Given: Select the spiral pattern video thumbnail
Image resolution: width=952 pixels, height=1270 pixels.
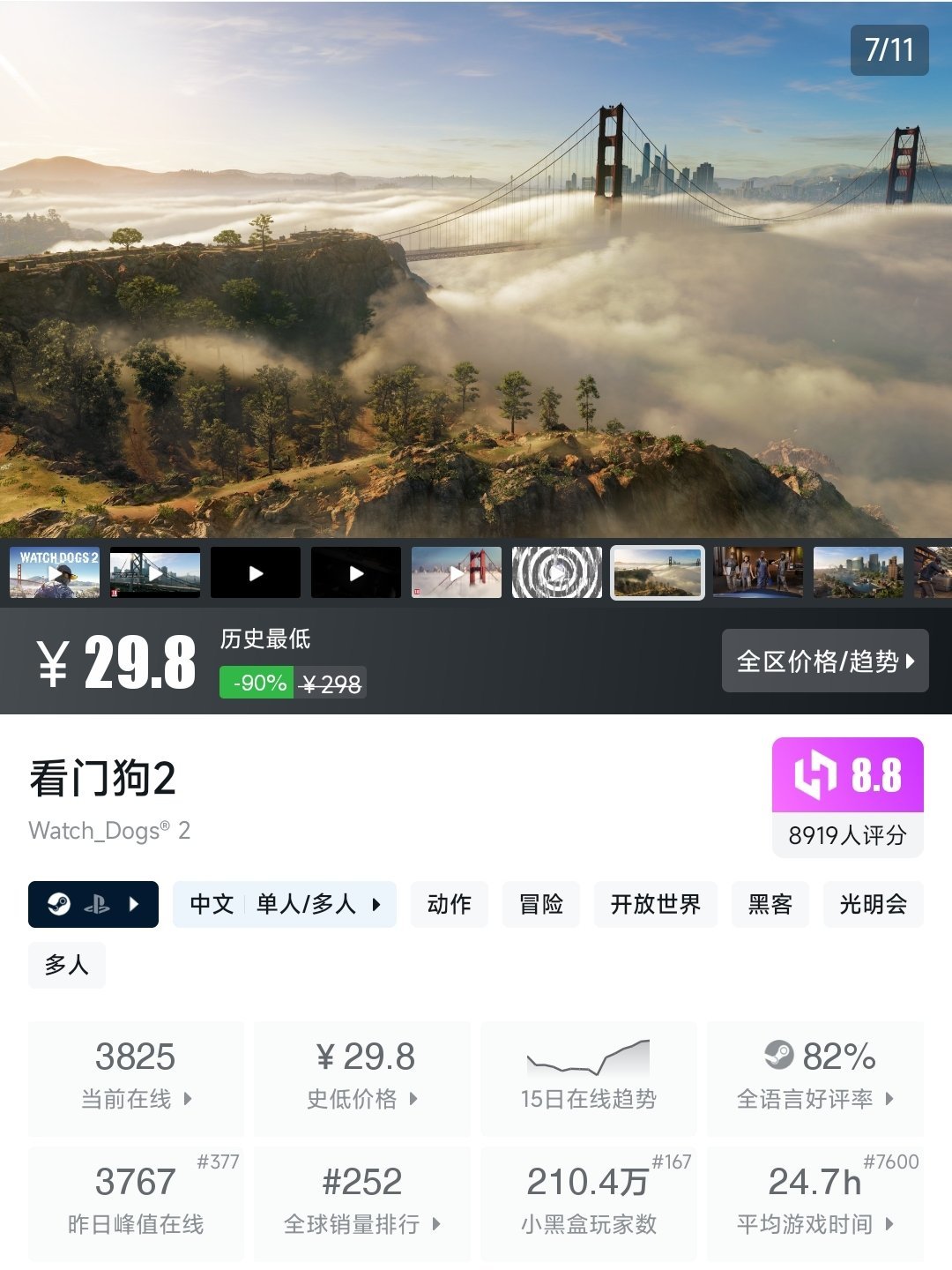Looking at the screenshot, I should coord(557,572).
